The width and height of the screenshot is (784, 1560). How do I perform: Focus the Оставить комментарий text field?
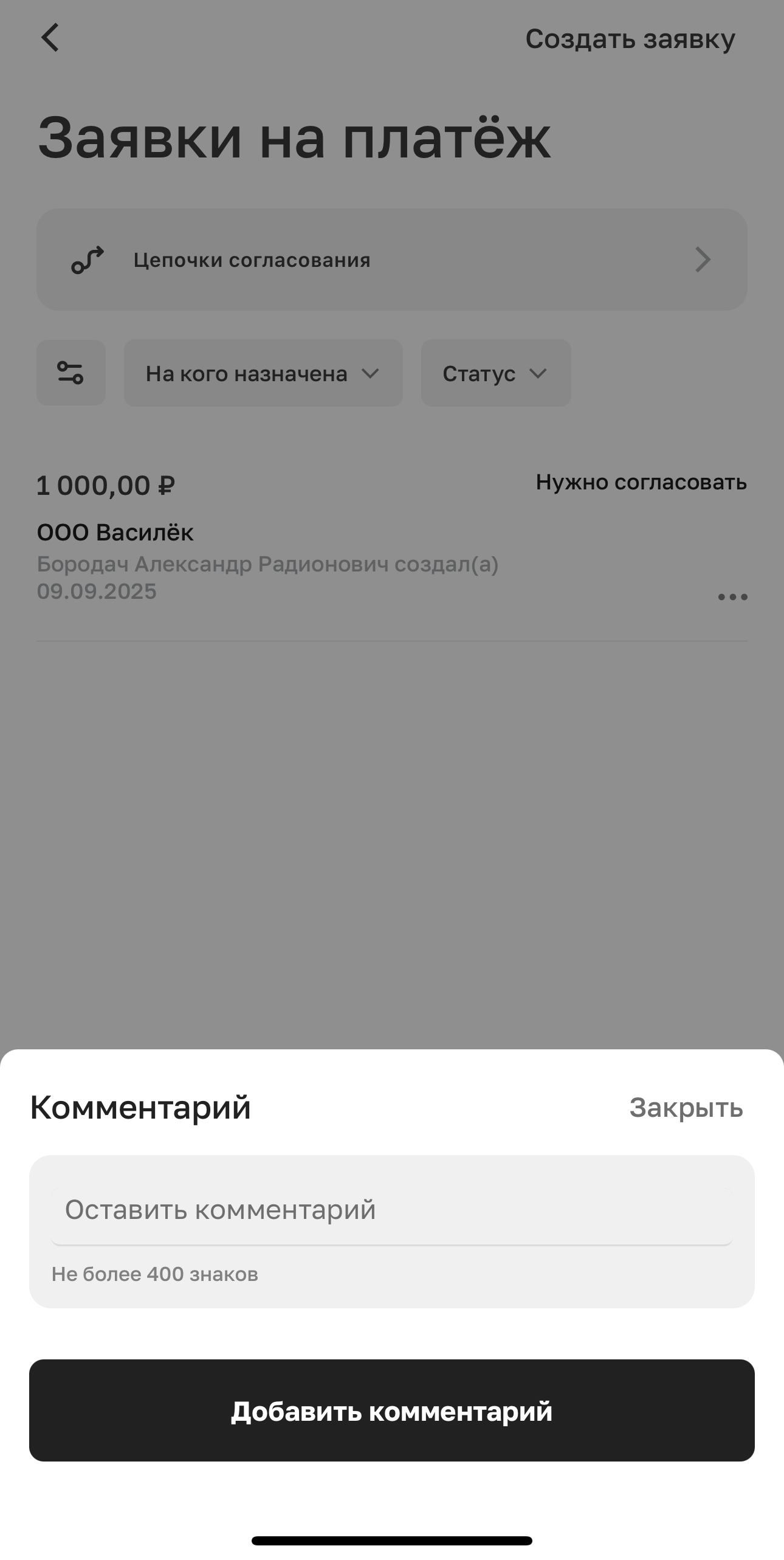391,1210
